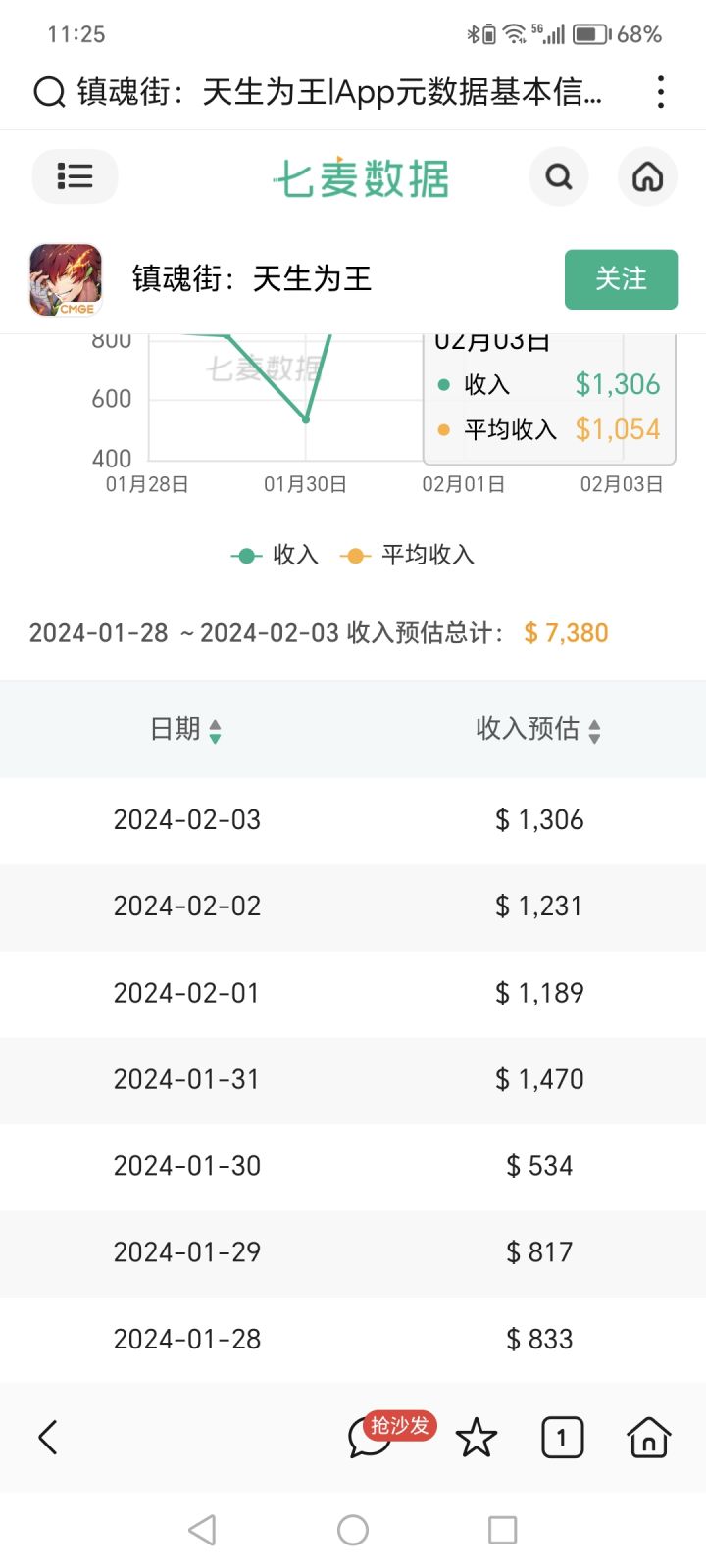
Task: Go to browser home page
Action: click(x=648, y=1438)
